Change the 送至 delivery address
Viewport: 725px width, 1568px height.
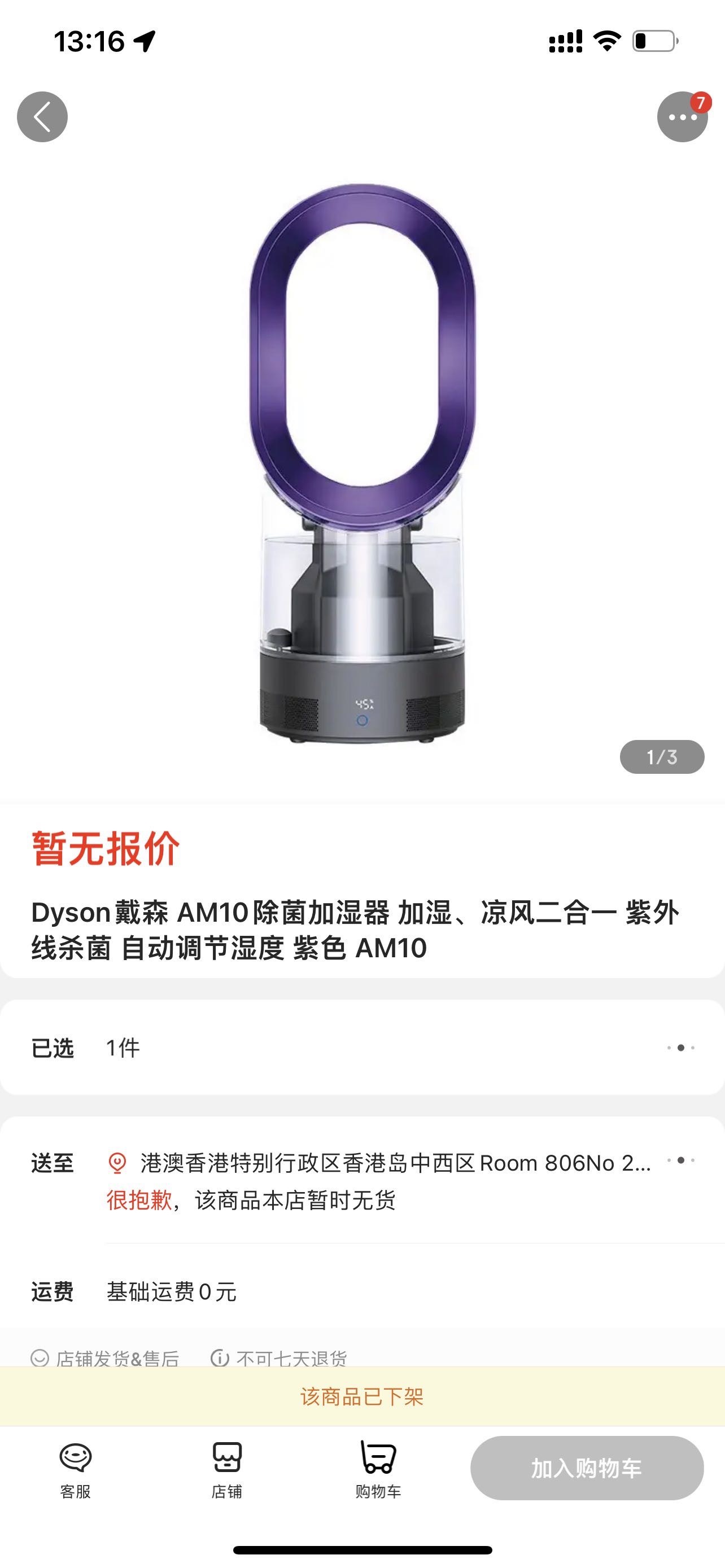pyautogui.click(x=396, y=1163)
